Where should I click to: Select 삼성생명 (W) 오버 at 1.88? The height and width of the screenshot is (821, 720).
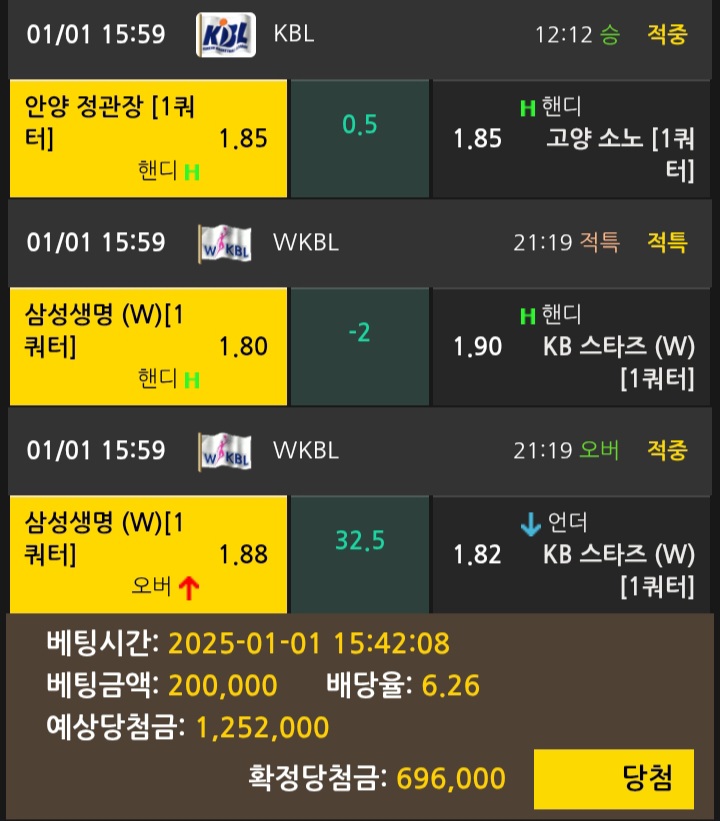coord(148,553)
